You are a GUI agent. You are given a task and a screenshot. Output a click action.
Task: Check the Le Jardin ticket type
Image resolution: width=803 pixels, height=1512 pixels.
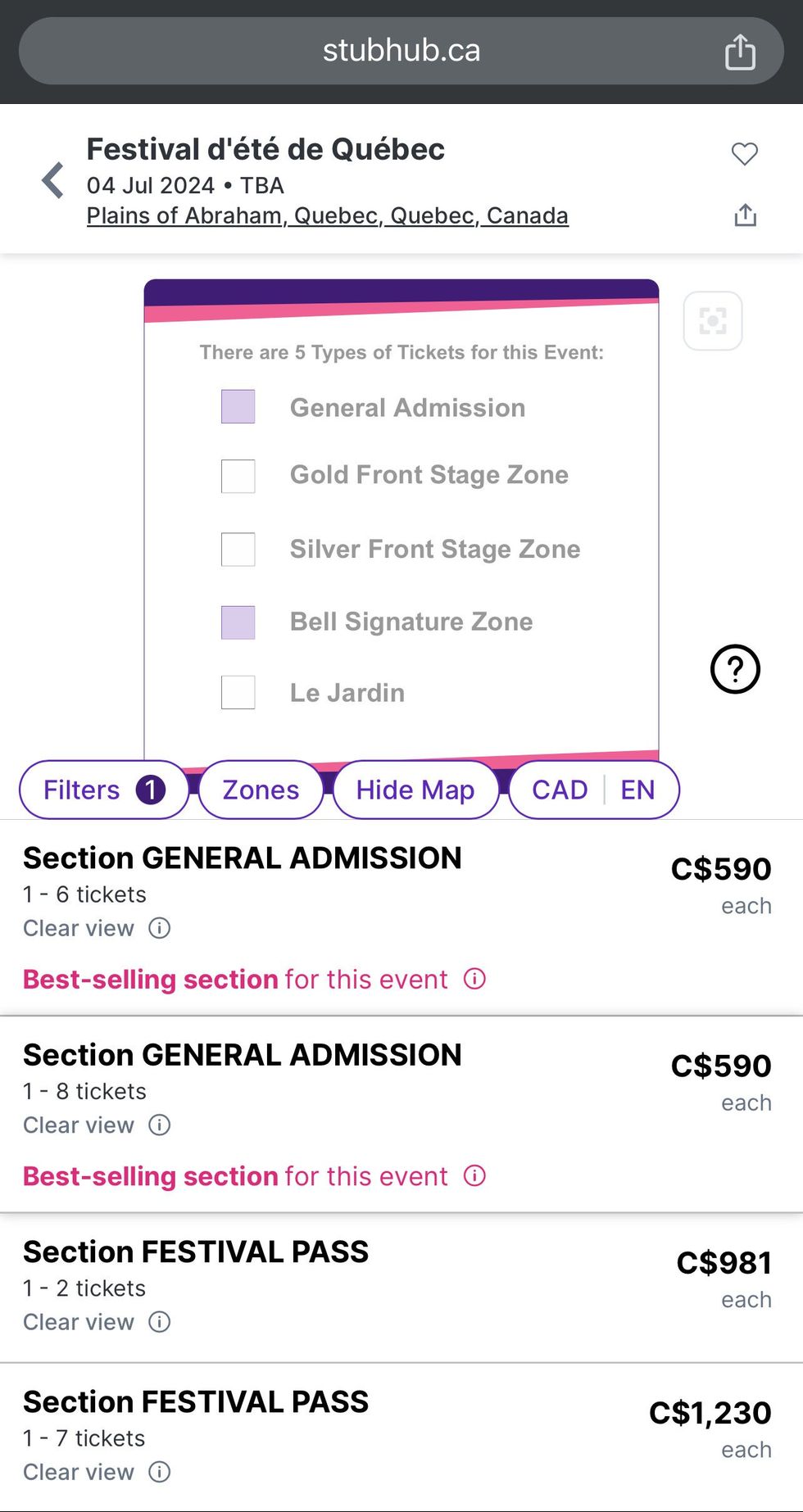(238, 691)
